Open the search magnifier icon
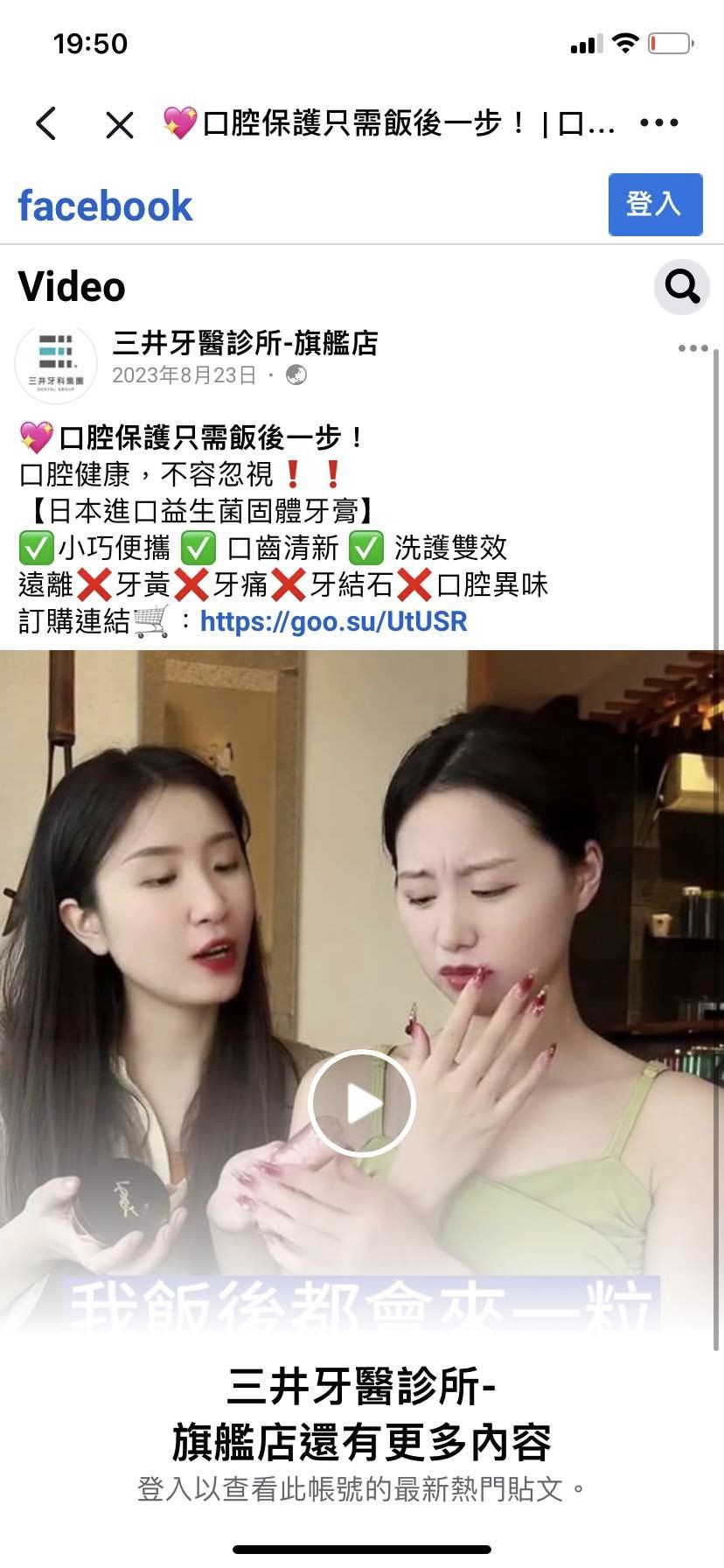This screenshot has height=1568, width=724. click(x=681, y=286)
